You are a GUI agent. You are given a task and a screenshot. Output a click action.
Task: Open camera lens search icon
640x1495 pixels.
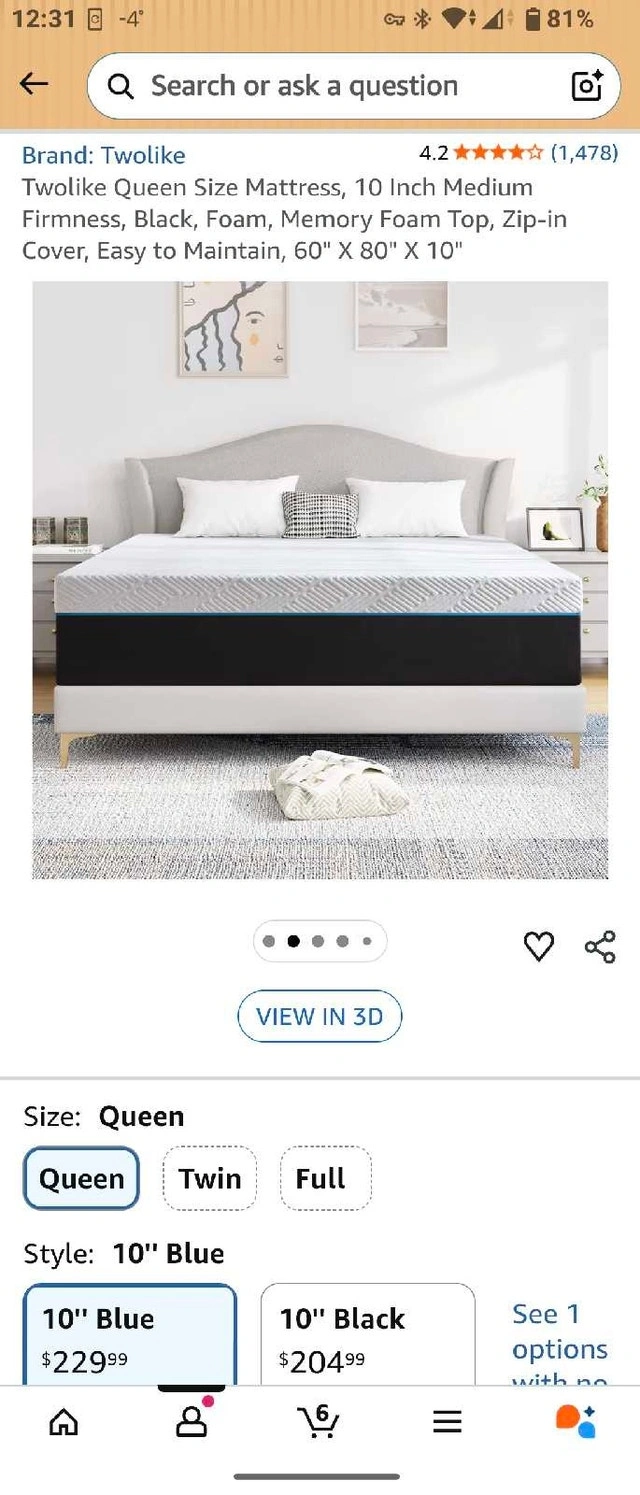[x=587, y=86]
